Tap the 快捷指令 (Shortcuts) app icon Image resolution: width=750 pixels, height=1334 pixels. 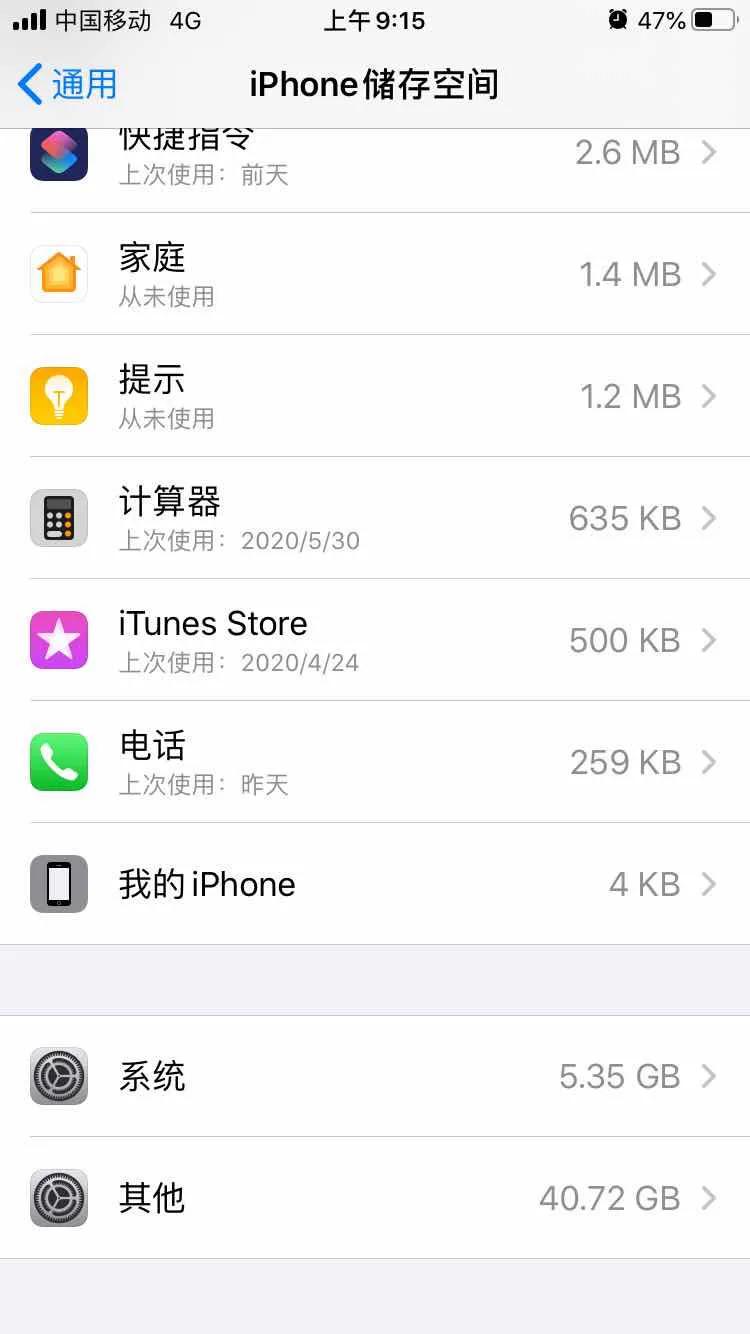(58, 152)
